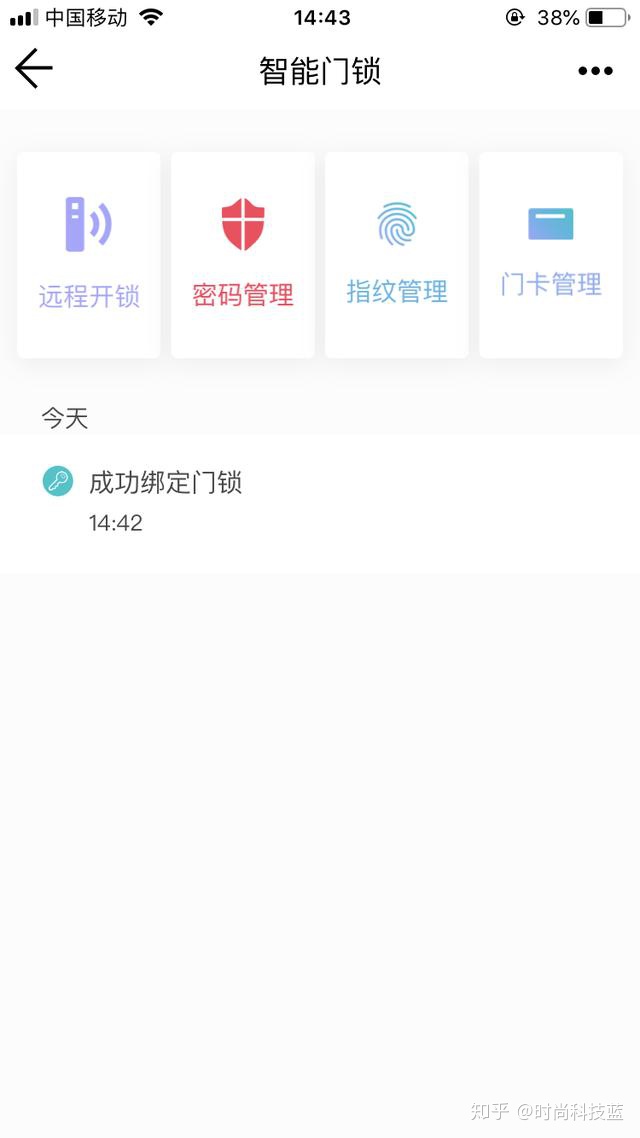Go back using the top-left arrow
Image resolution: width=640 pixels, height=1138 pixels.
click(33, 69)
